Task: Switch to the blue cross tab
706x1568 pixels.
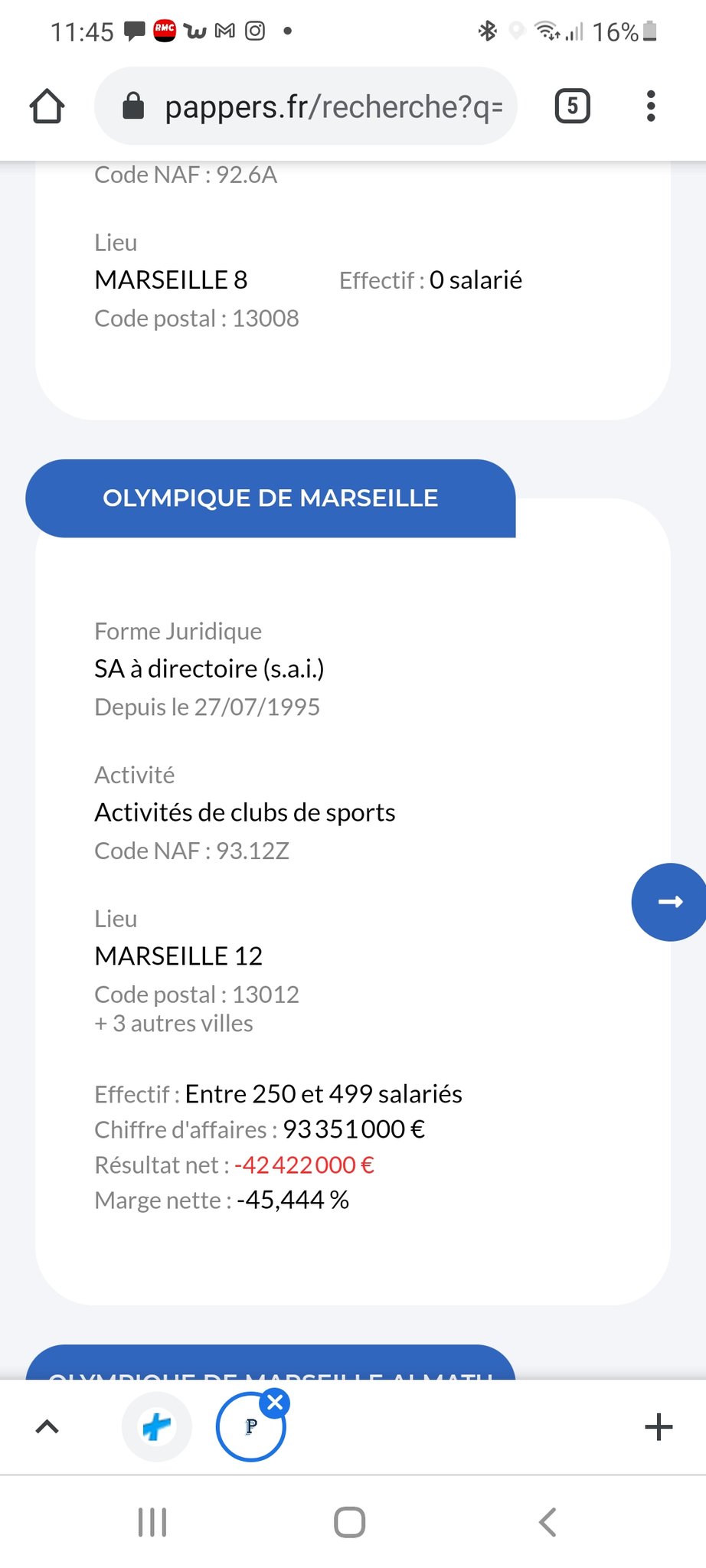Action: point(157,1427)
